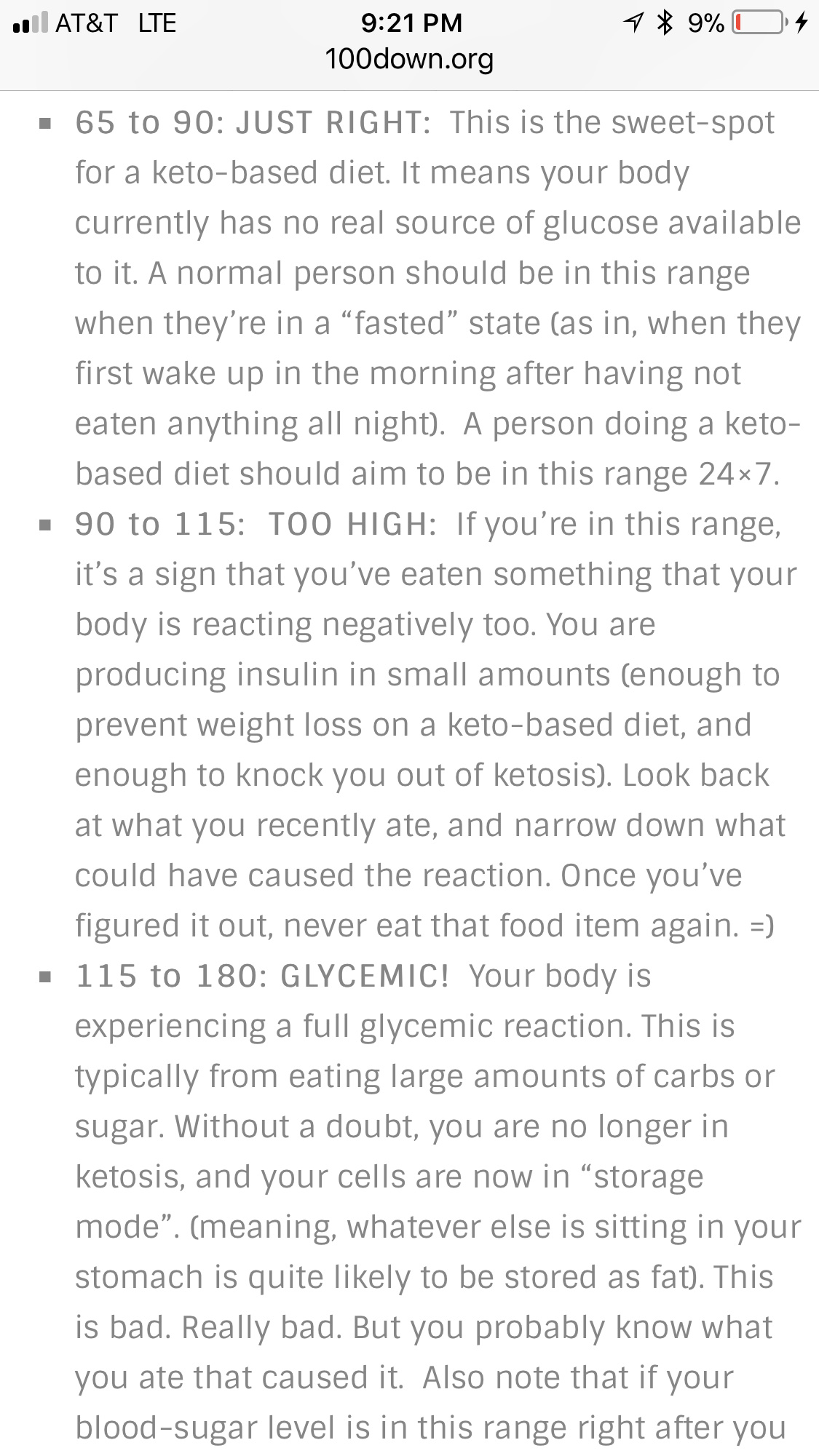Tap the 100down.org address bar
The image size is (819, 1456).
(409, 60)
